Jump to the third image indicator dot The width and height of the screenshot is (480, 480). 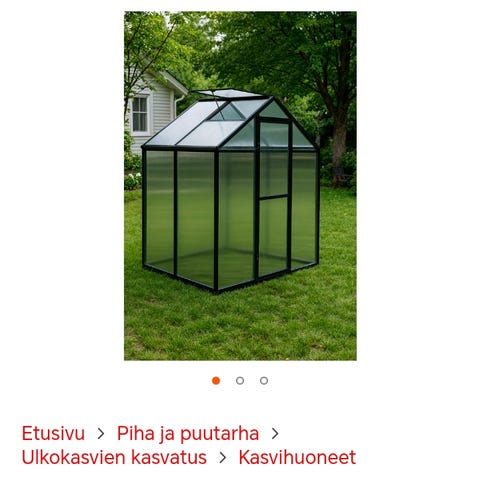click(x=264, y=381)
